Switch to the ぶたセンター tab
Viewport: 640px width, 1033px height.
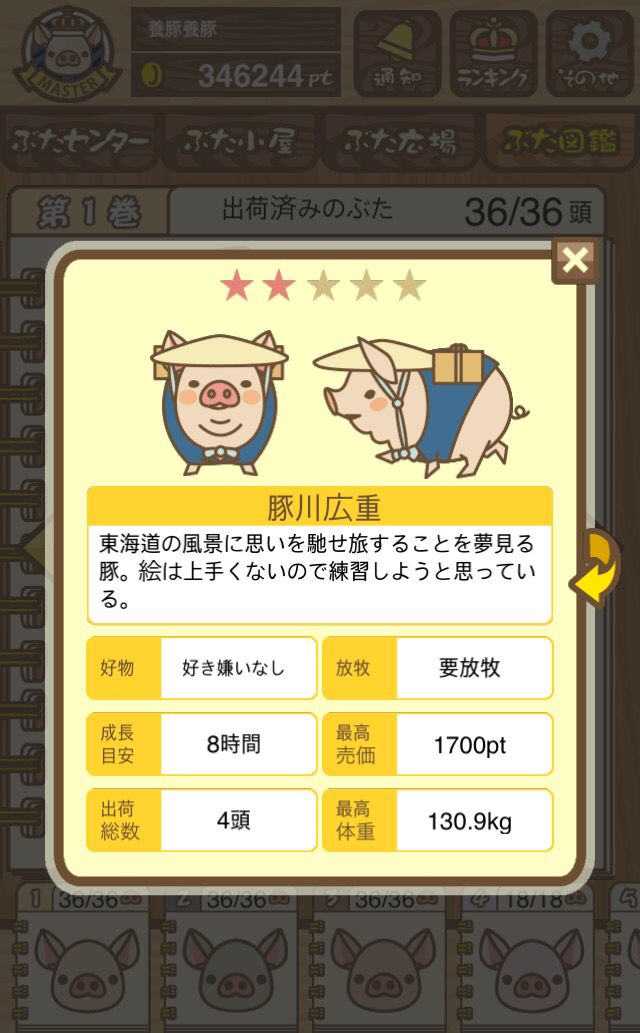[80, 142]
